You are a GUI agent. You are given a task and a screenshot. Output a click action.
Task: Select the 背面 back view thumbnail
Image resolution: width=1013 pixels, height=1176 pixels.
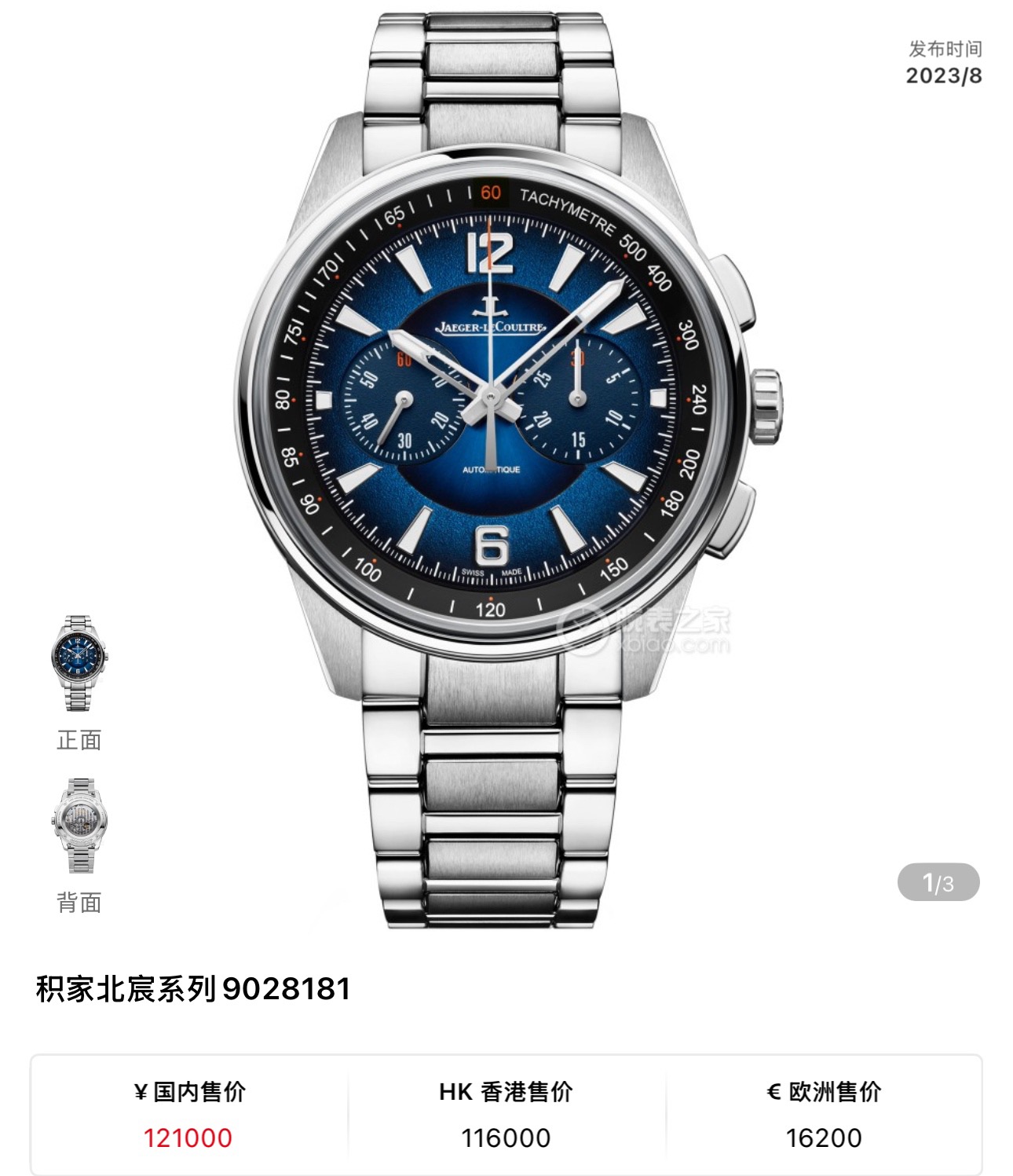pos(79,826)
